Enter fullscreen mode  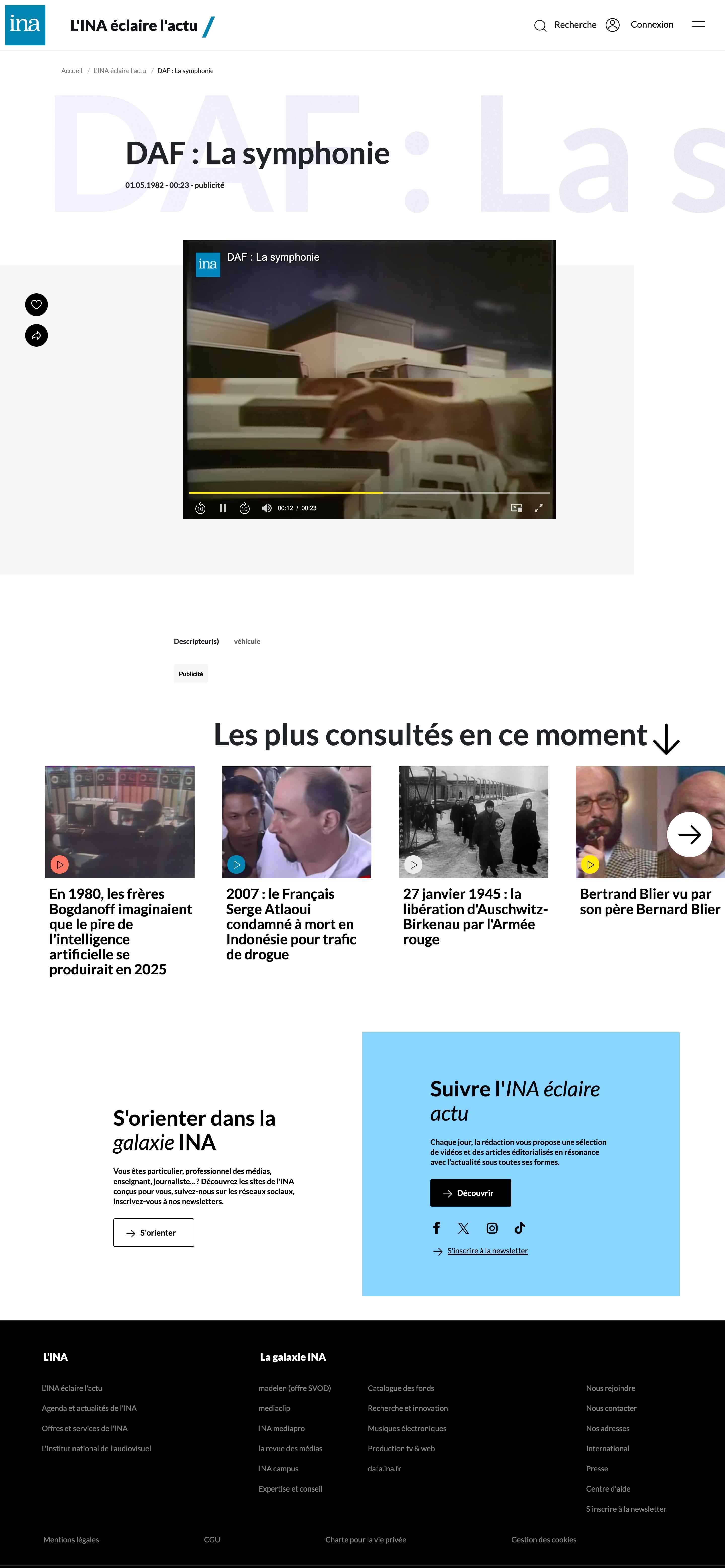[538, 508]
